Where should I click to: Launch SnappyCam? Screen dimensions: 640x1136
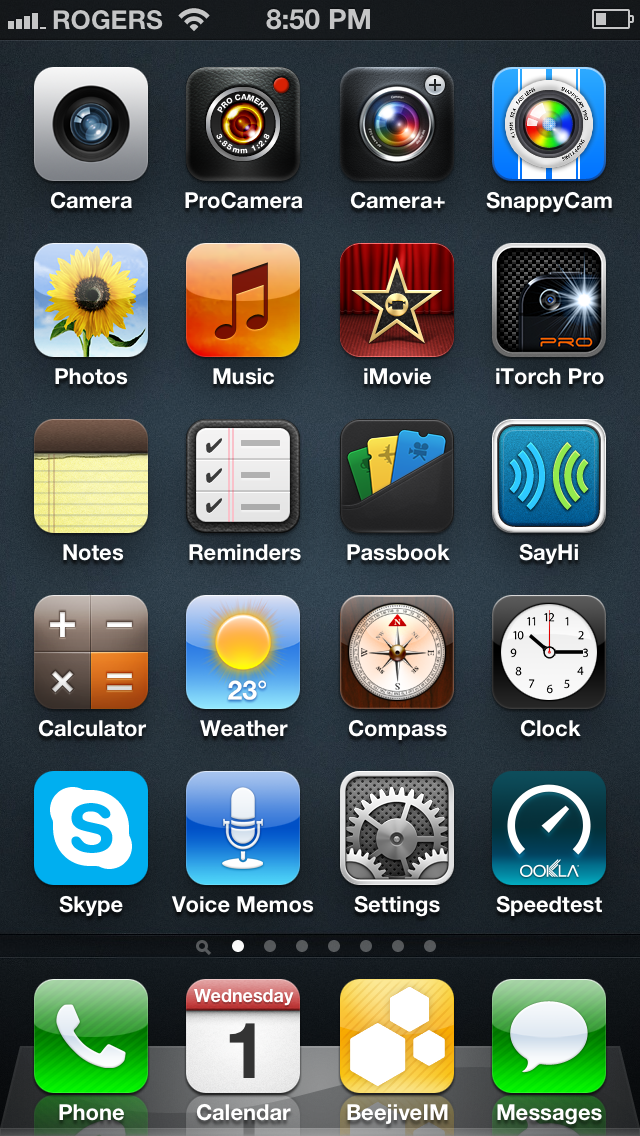point(549,124)
